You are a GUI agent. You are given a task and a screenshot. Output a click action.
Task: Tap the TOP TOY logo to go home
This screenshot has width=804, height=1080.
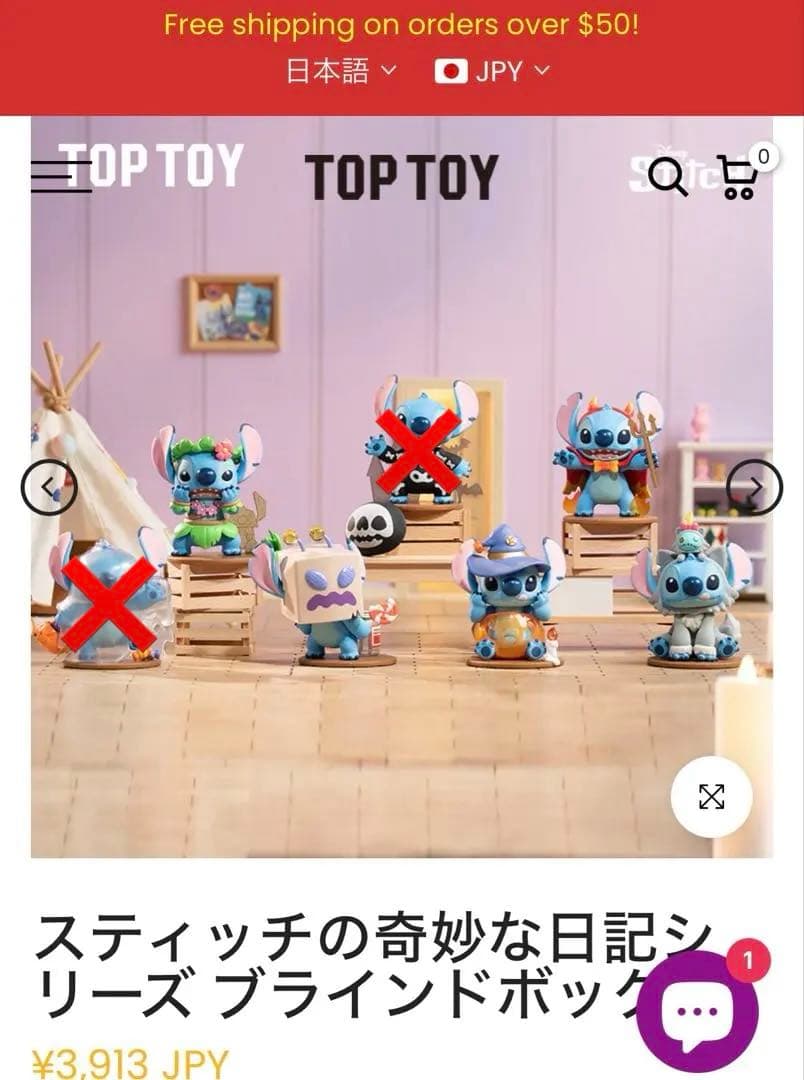click(x=401, y=177)
